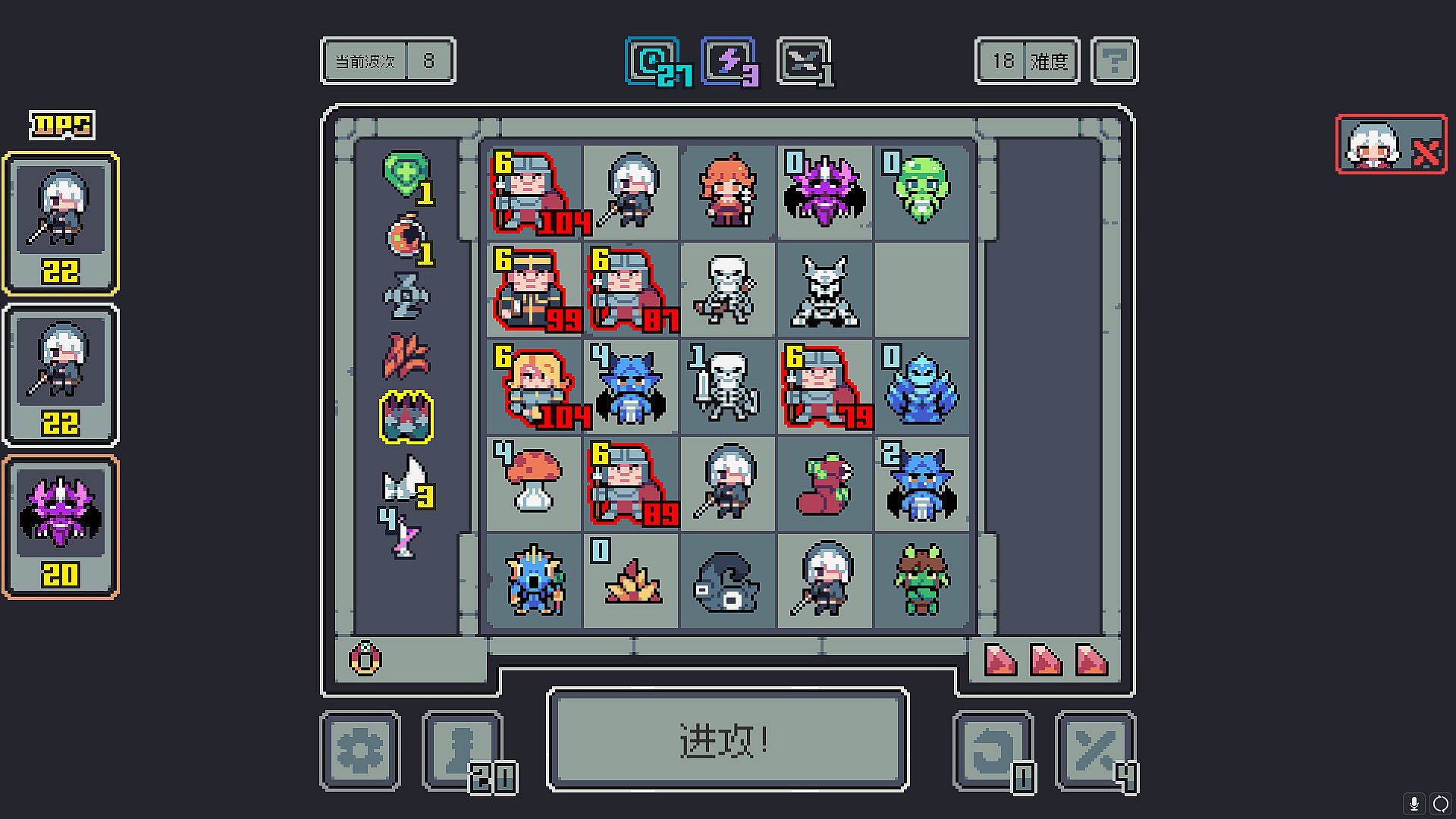Open the purple lightning energy icon
1456x819 pixels.
728,61
